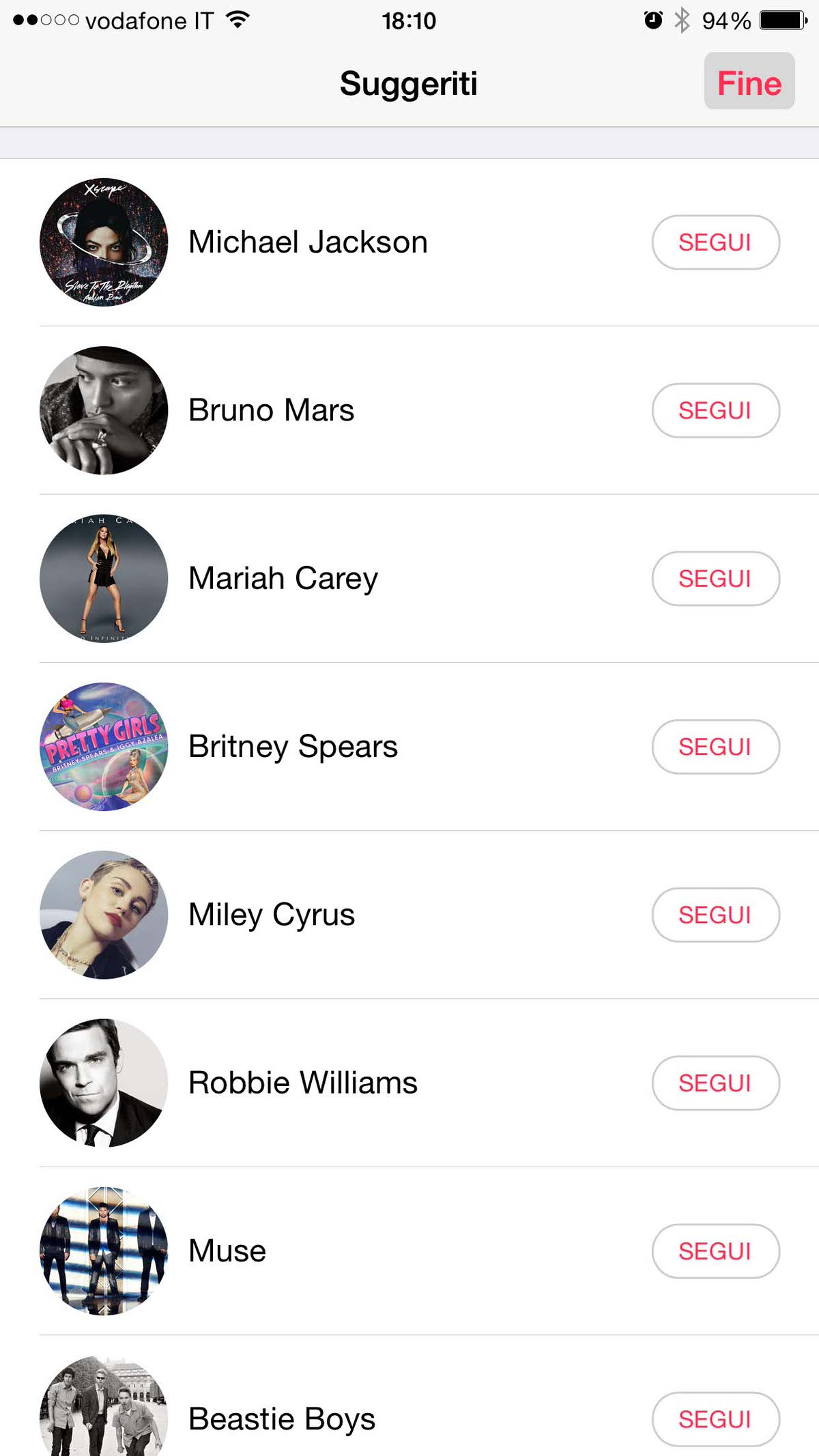This screenshot has height=1456, width=819.
Task: Open Beastie Boys artist page
Action: (x=281, y=1418)
